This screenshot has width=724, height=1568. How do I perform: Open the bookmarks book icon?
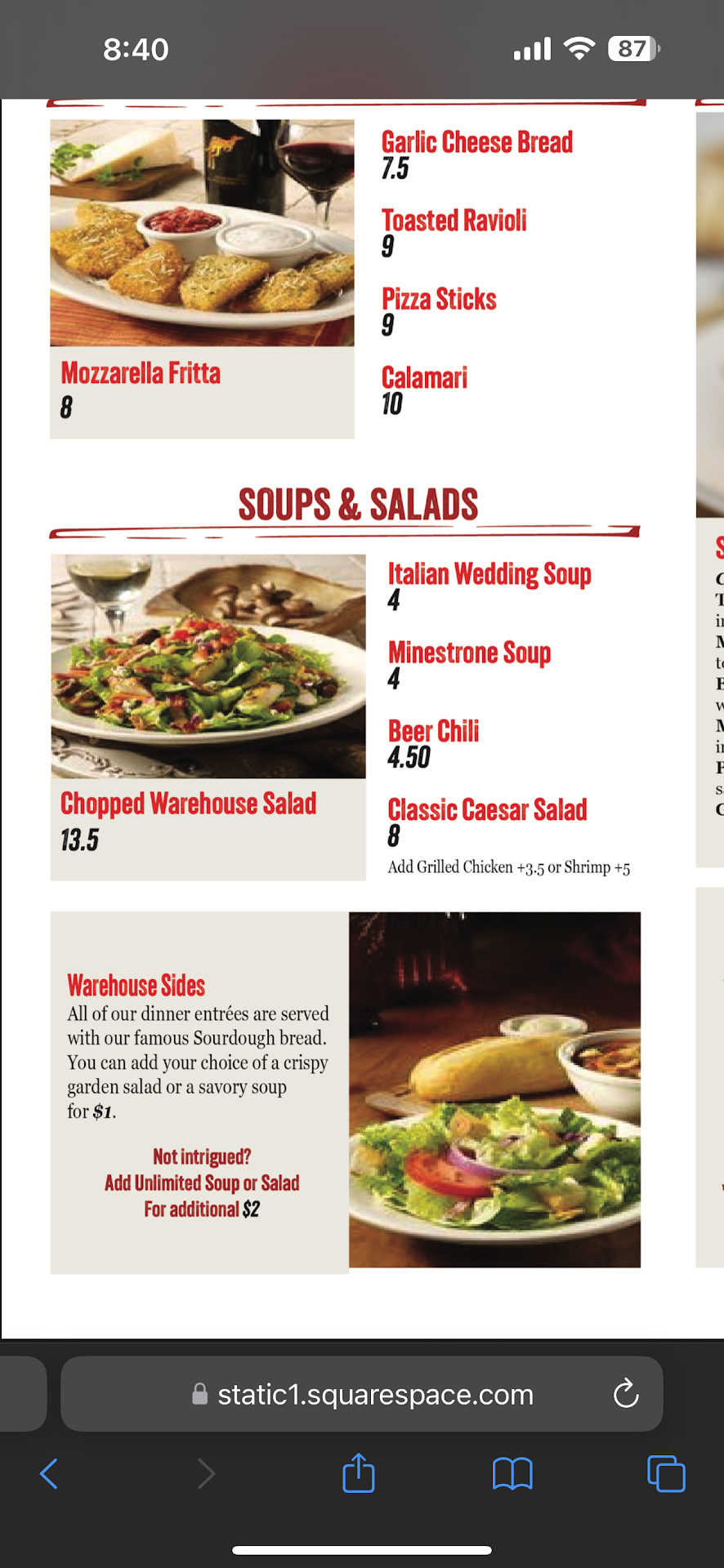[x=512, y=1474]
